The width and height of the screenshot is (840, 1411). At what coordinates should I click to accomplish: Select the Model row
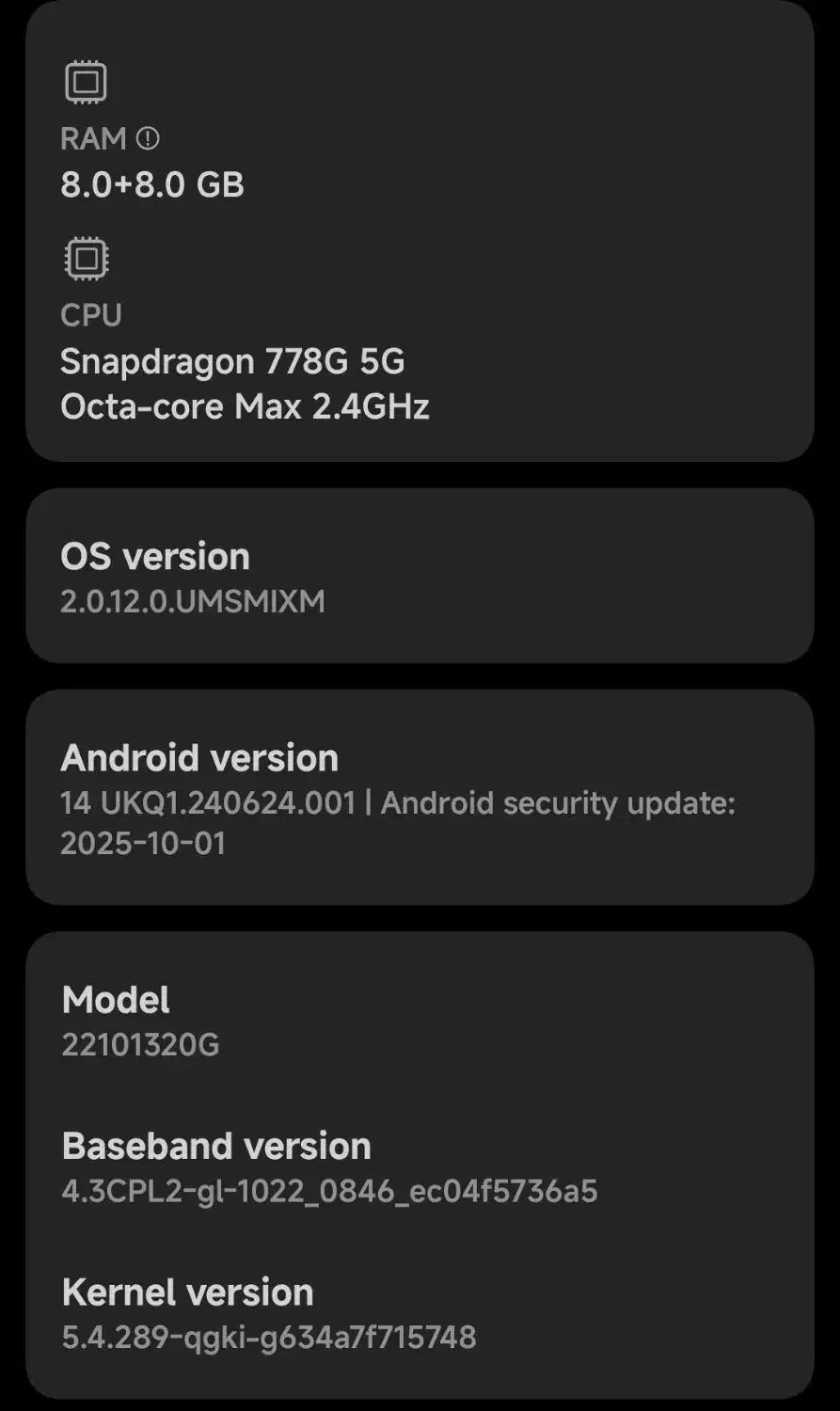(420, 1022)
